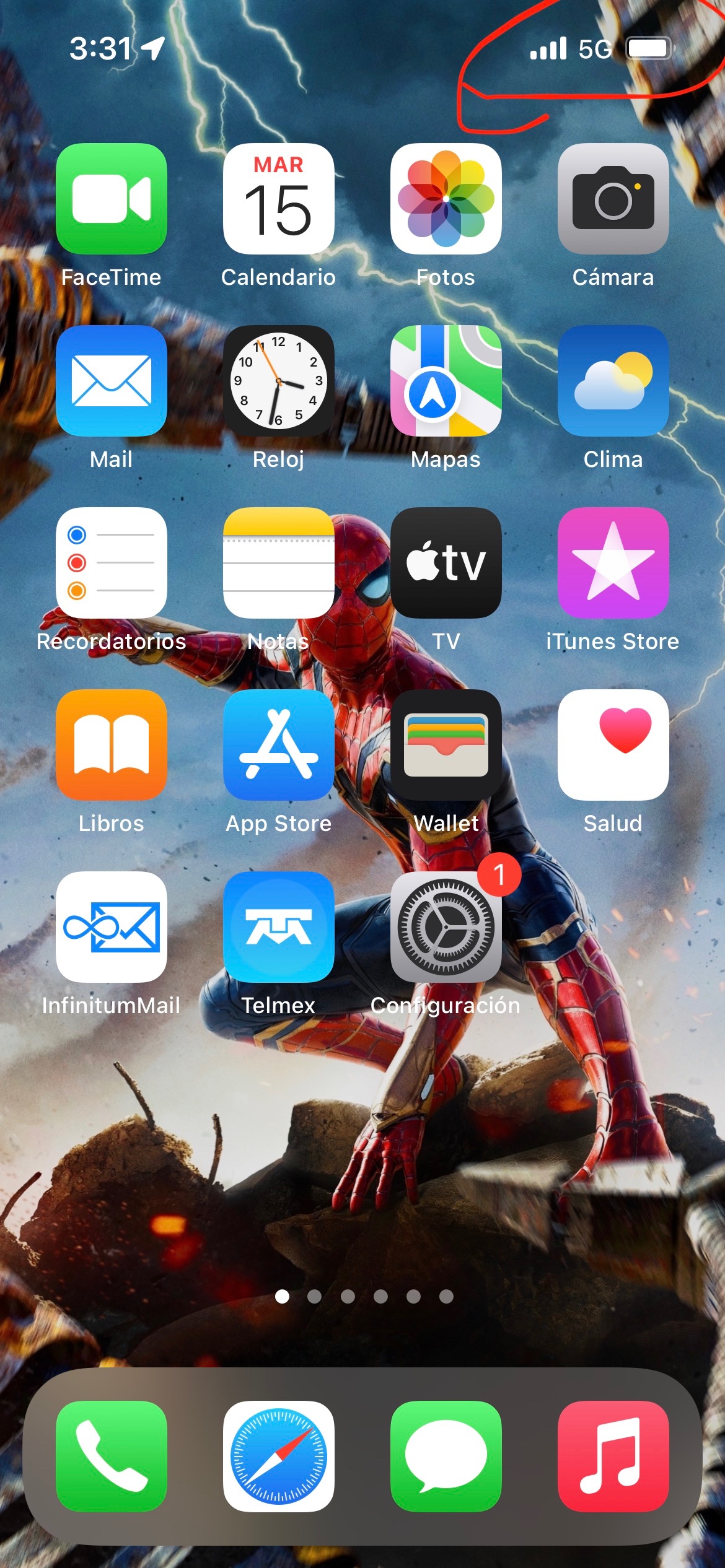Open the Mail app

click(x=112, y=381)
